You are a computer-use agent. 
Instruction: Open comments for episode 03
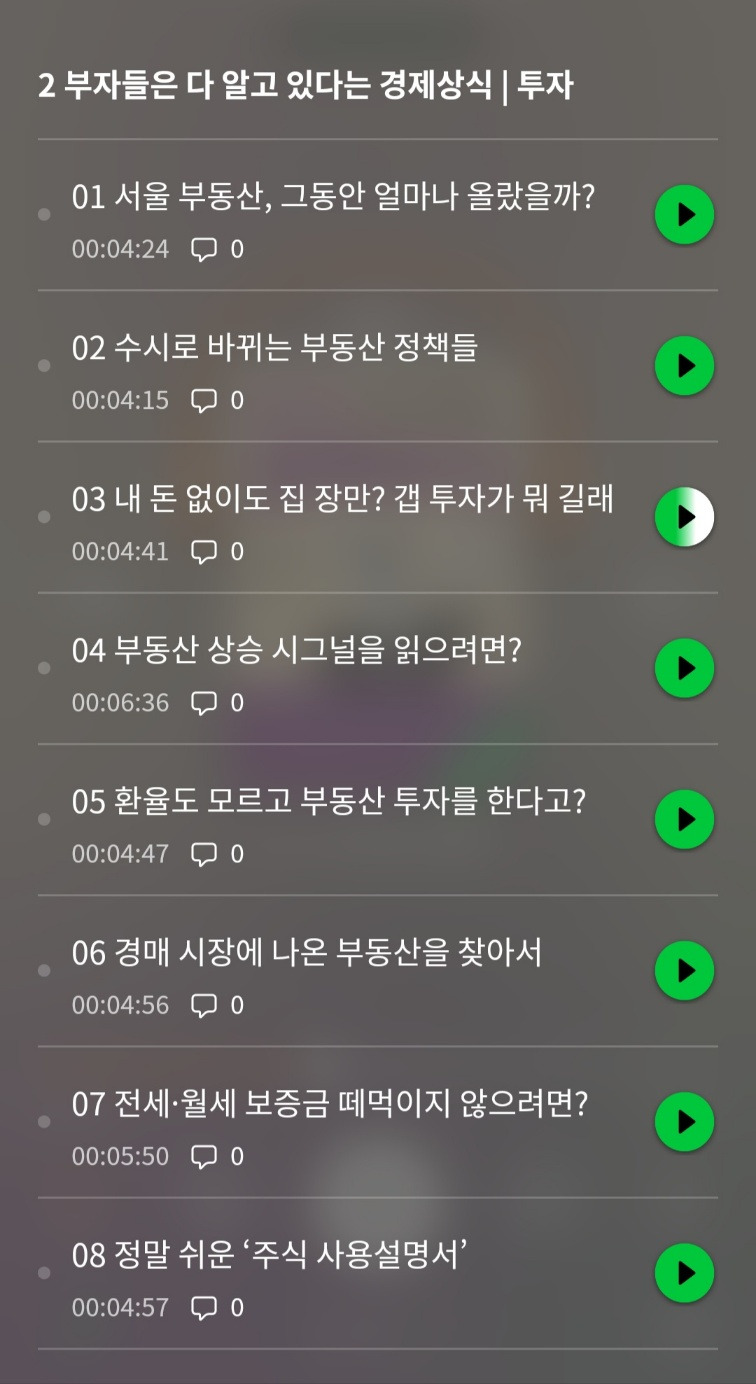click(x=212, y=551)
